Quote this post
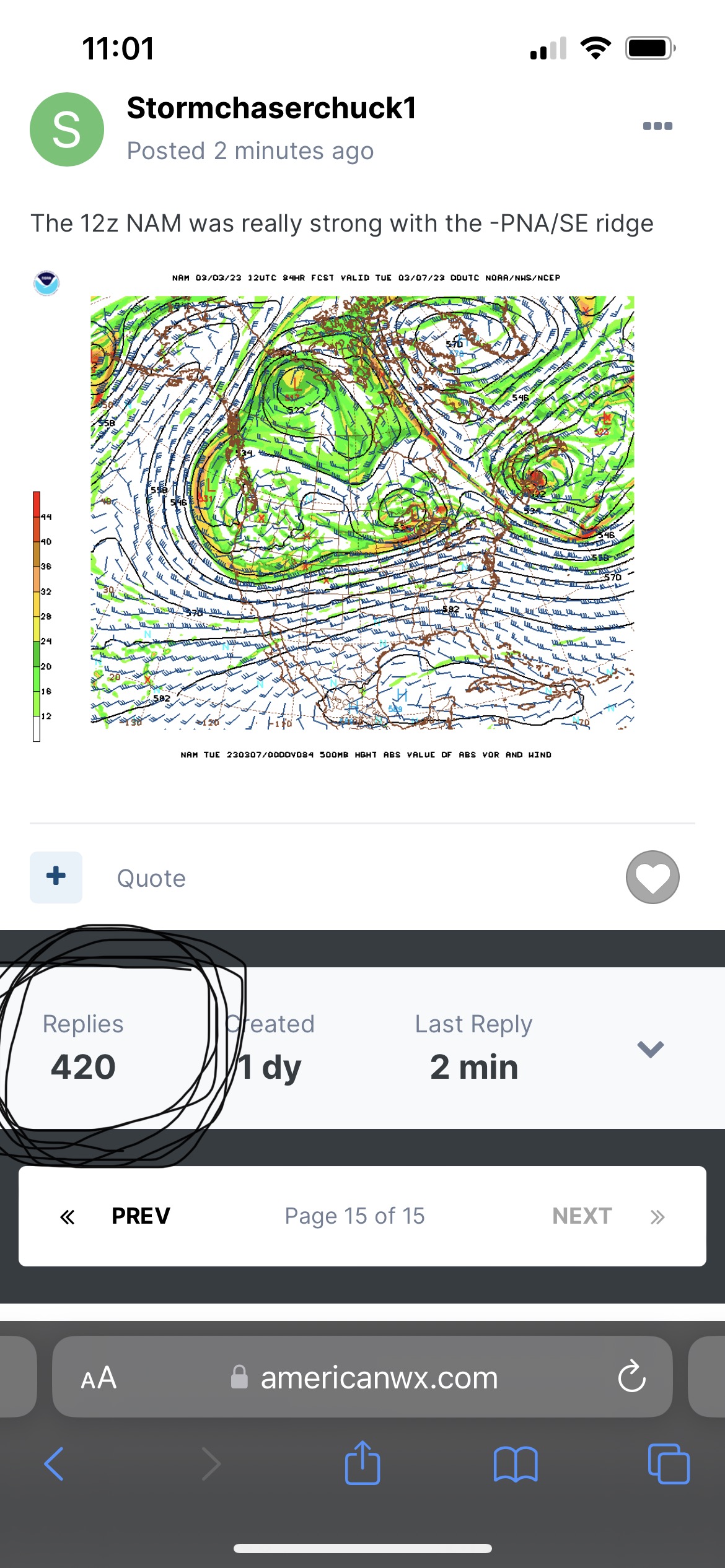The width and height of the screenshot is (725, 1568). point(151,878)
